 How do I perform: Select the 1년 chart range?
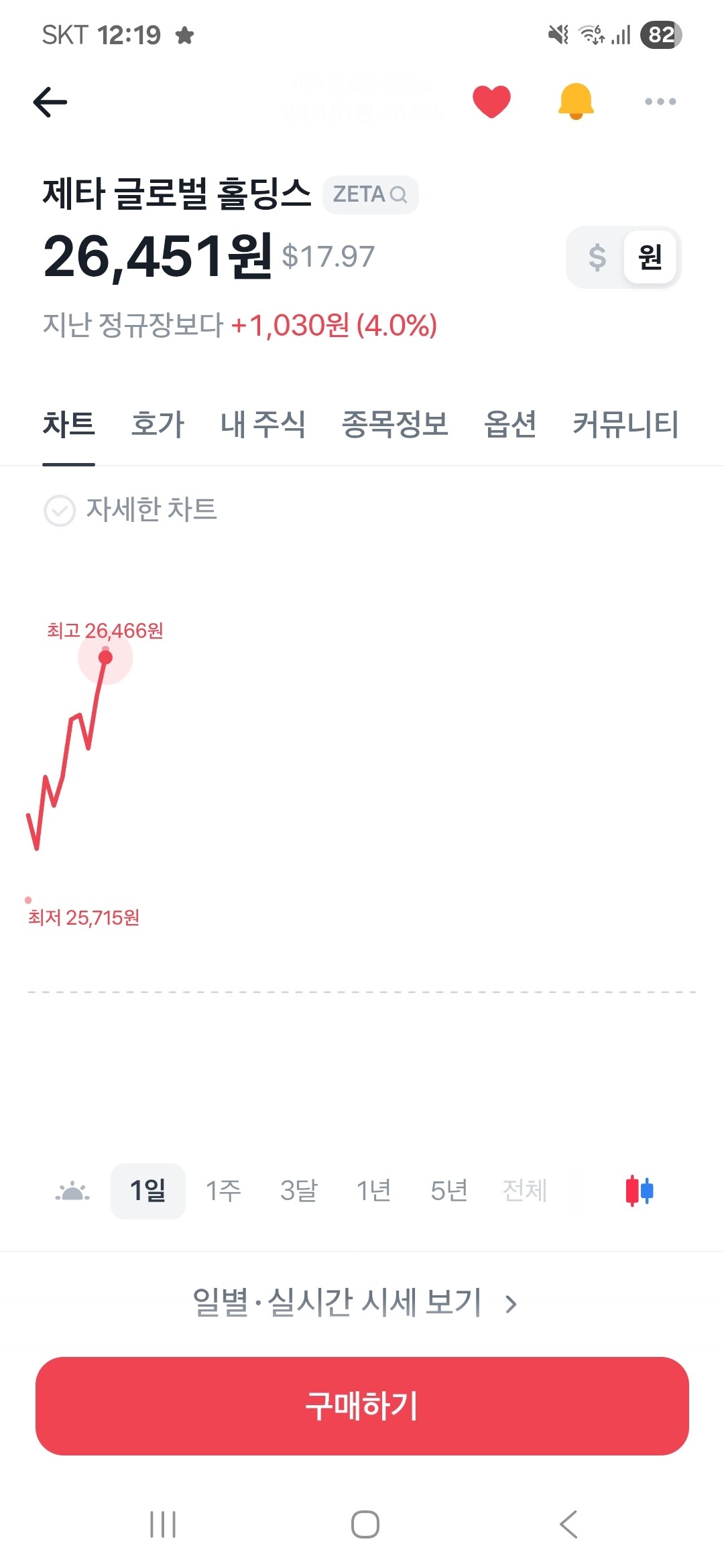373,1191
